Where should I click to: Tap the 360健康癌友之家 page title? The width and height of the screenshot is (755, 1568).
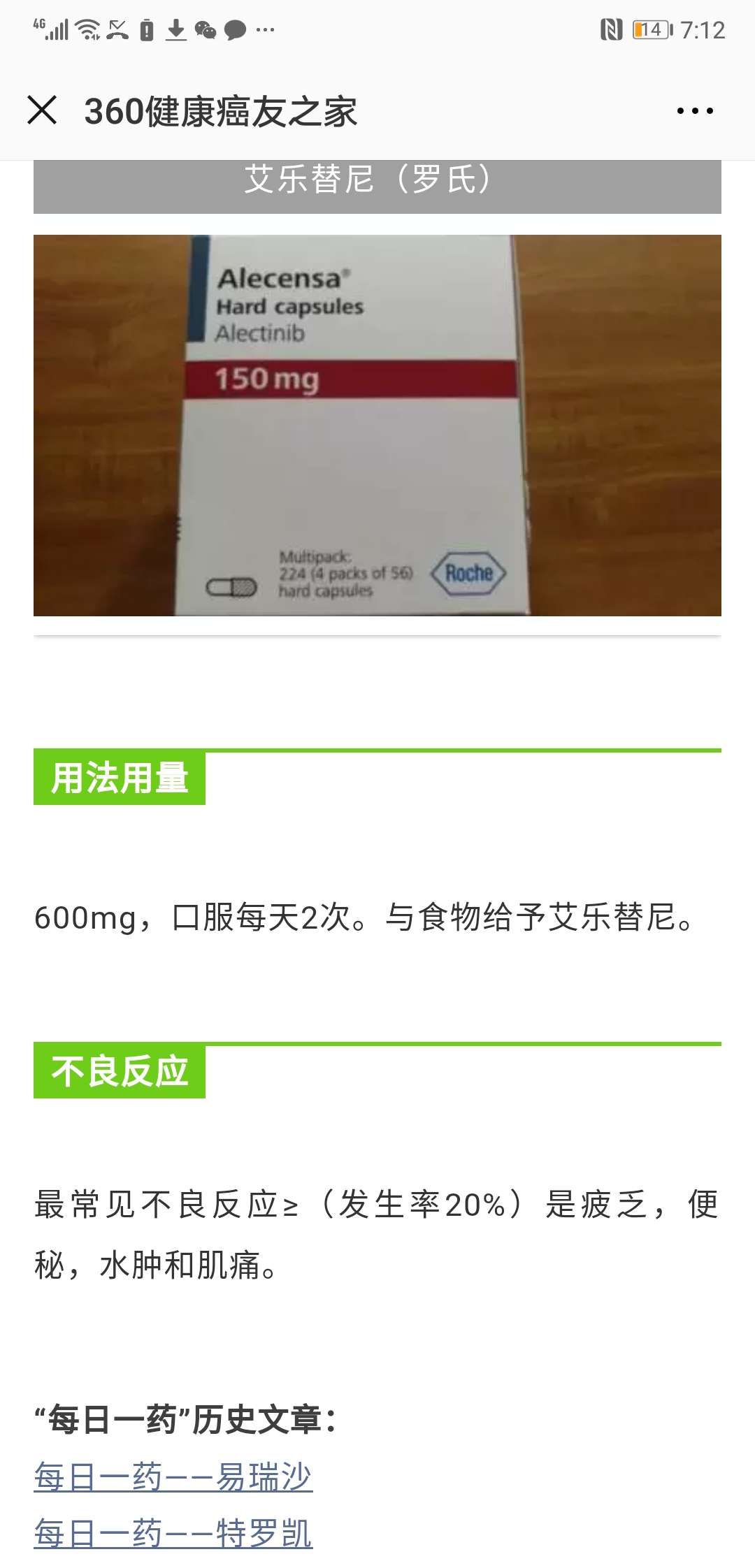point(222,110)
